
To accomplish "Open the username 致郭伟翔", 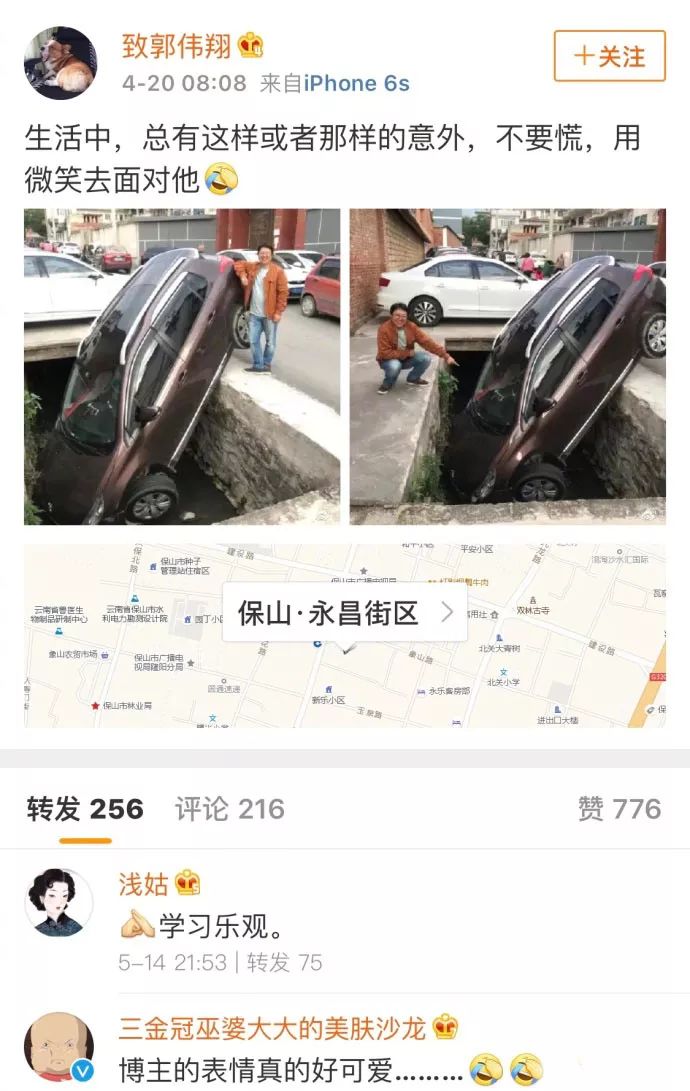I will click(177, 45).
